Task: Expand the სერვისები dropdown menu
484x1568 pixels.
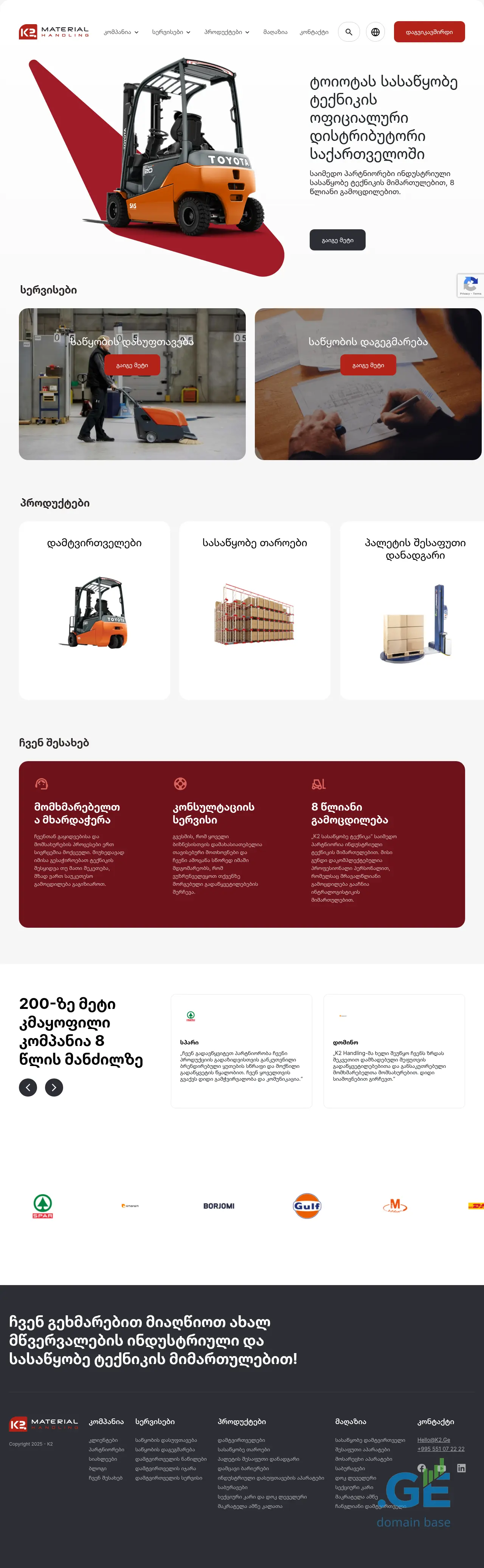Action: [171, 32]
